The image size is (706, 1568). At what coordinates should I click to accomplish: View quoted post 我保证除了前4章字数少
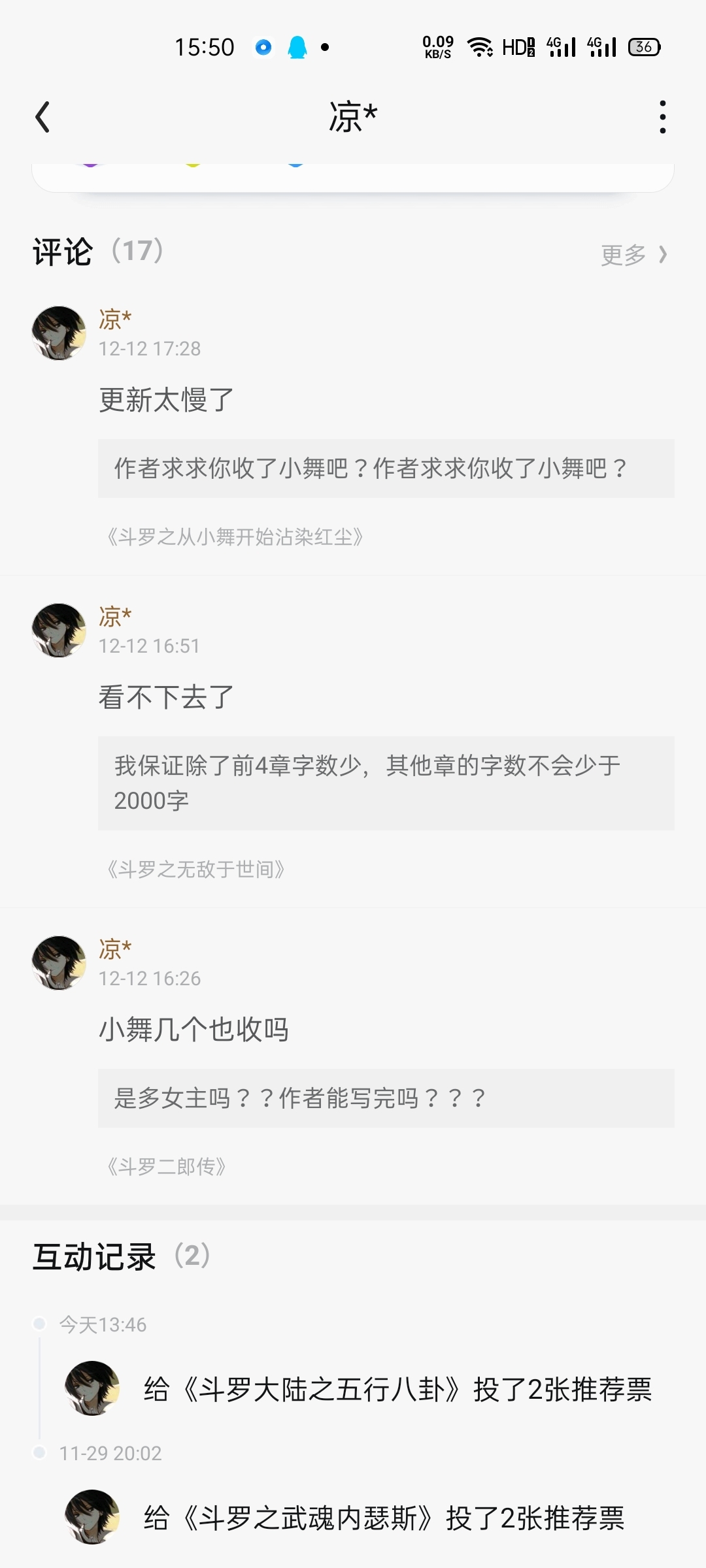(386, 783)
